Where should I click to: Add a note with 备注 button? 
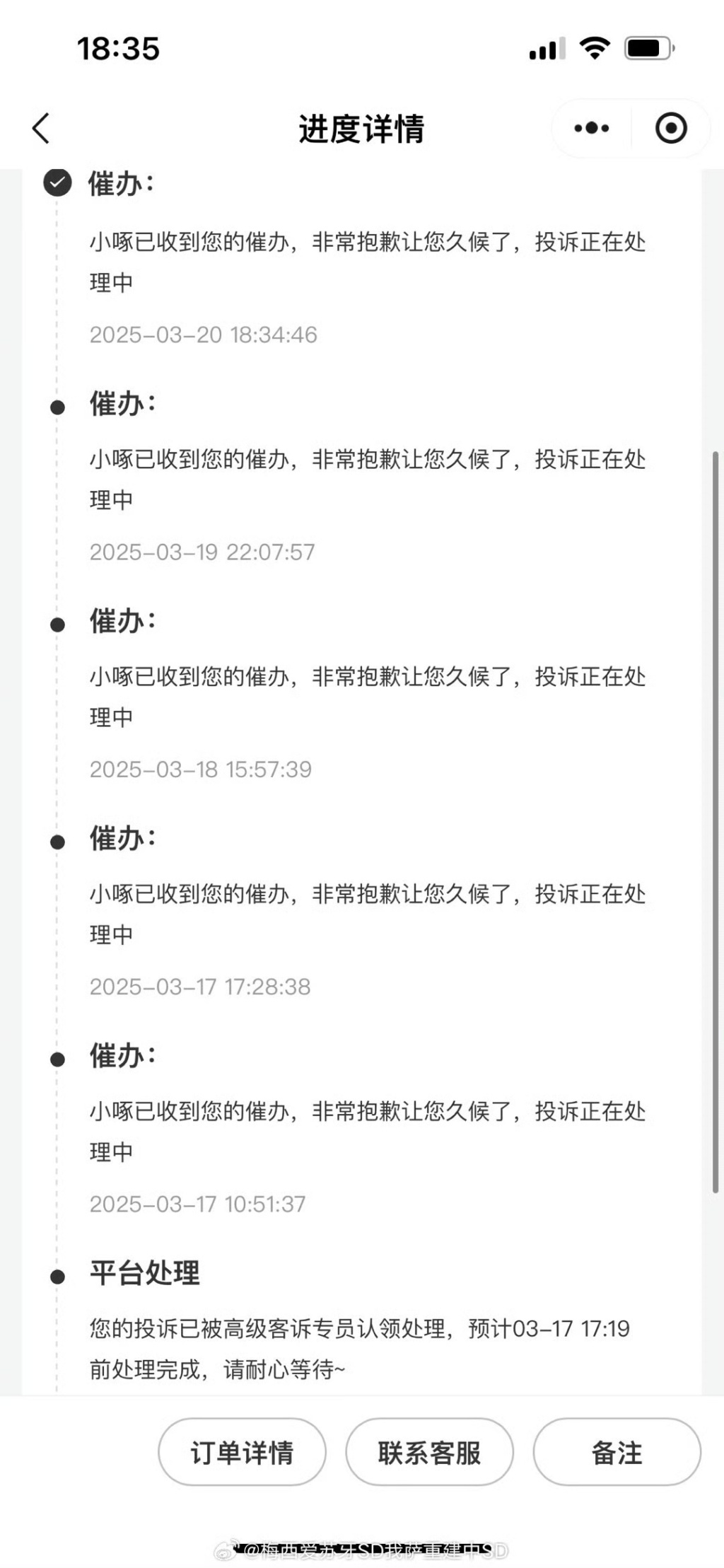617,1452
